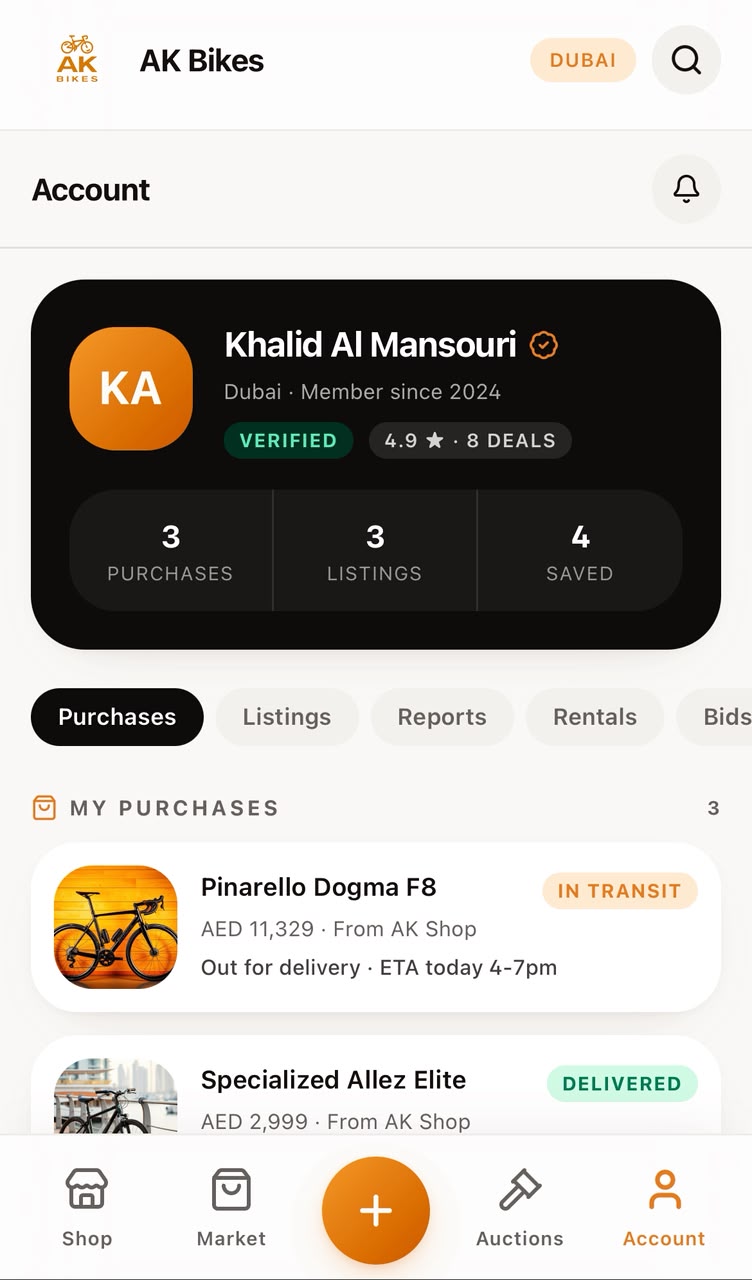The image size is (752, 1280).
Task: Go to the Auctions tab
Action: (x=520, y=1208)
